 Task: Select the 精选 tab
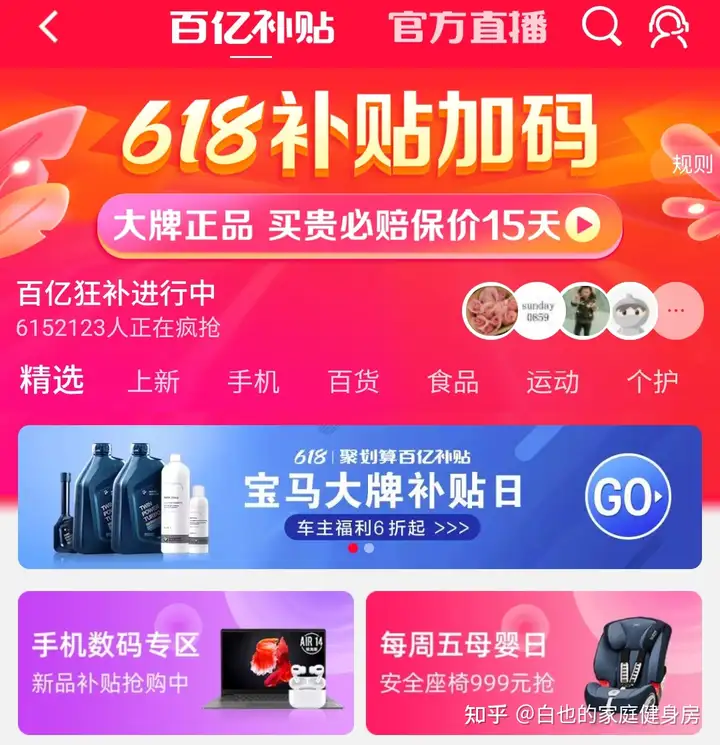point(52,381)
